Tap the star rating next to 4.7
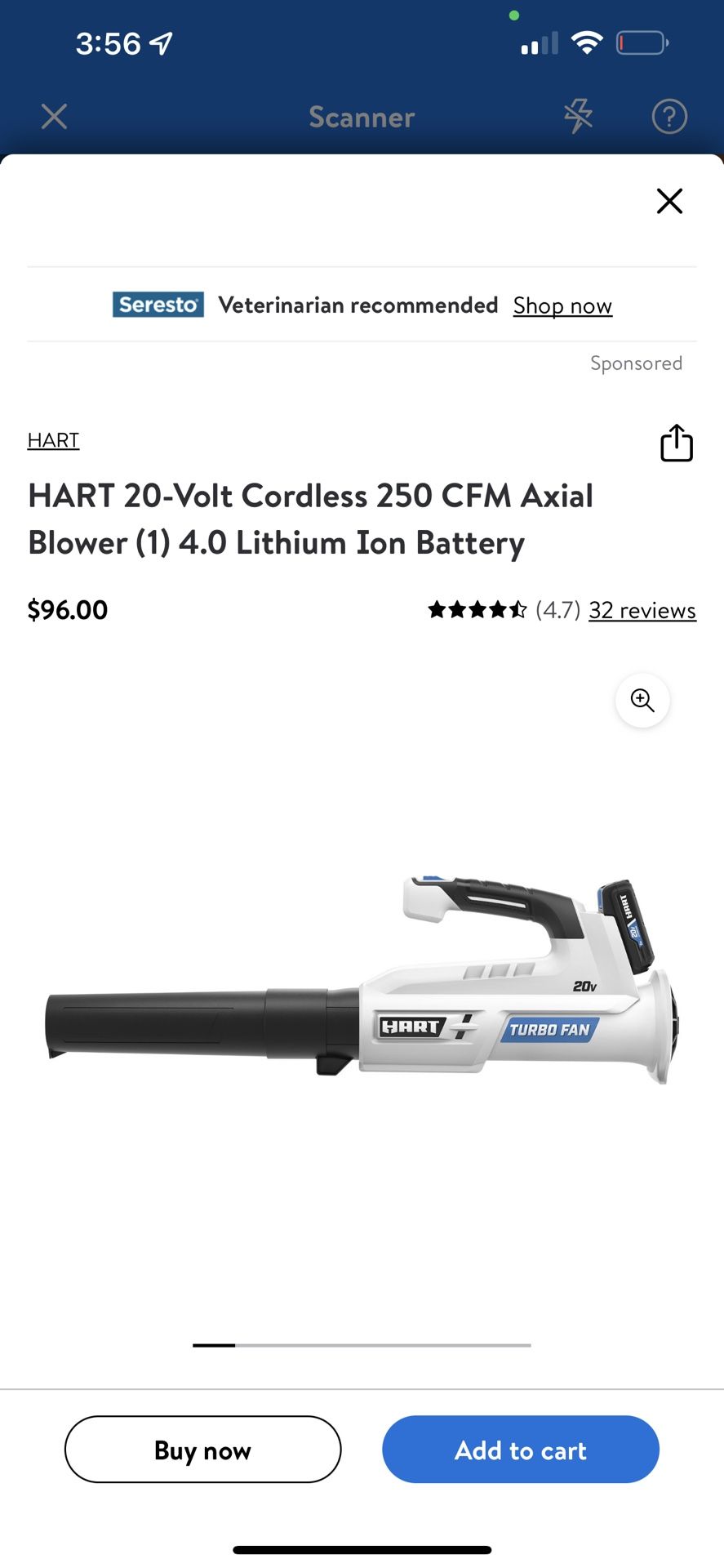Screen dimensions: 724x1568 (477, 609)
